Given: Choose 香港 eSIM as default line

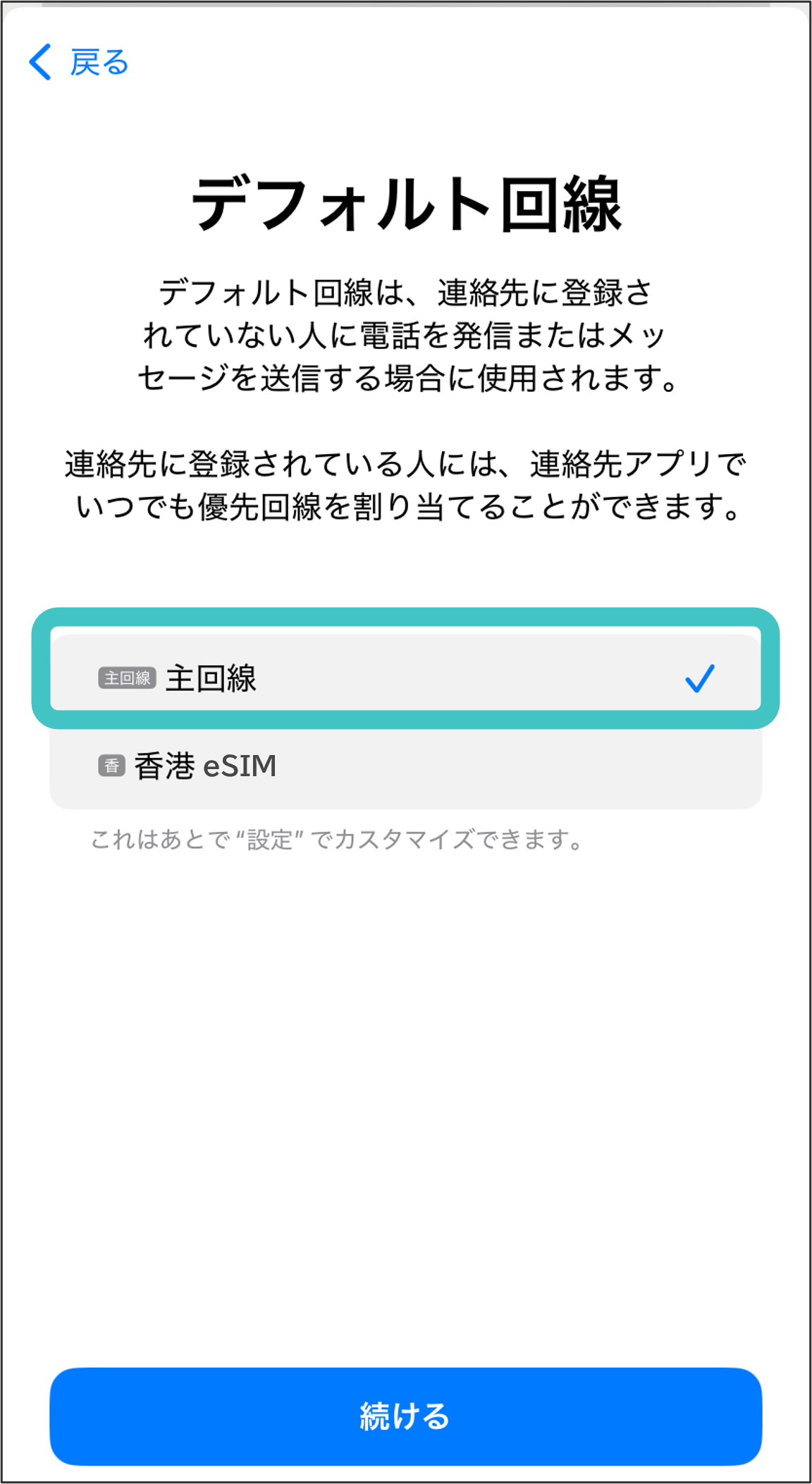Looking at the screenshot, I should [x=405, y=766].
